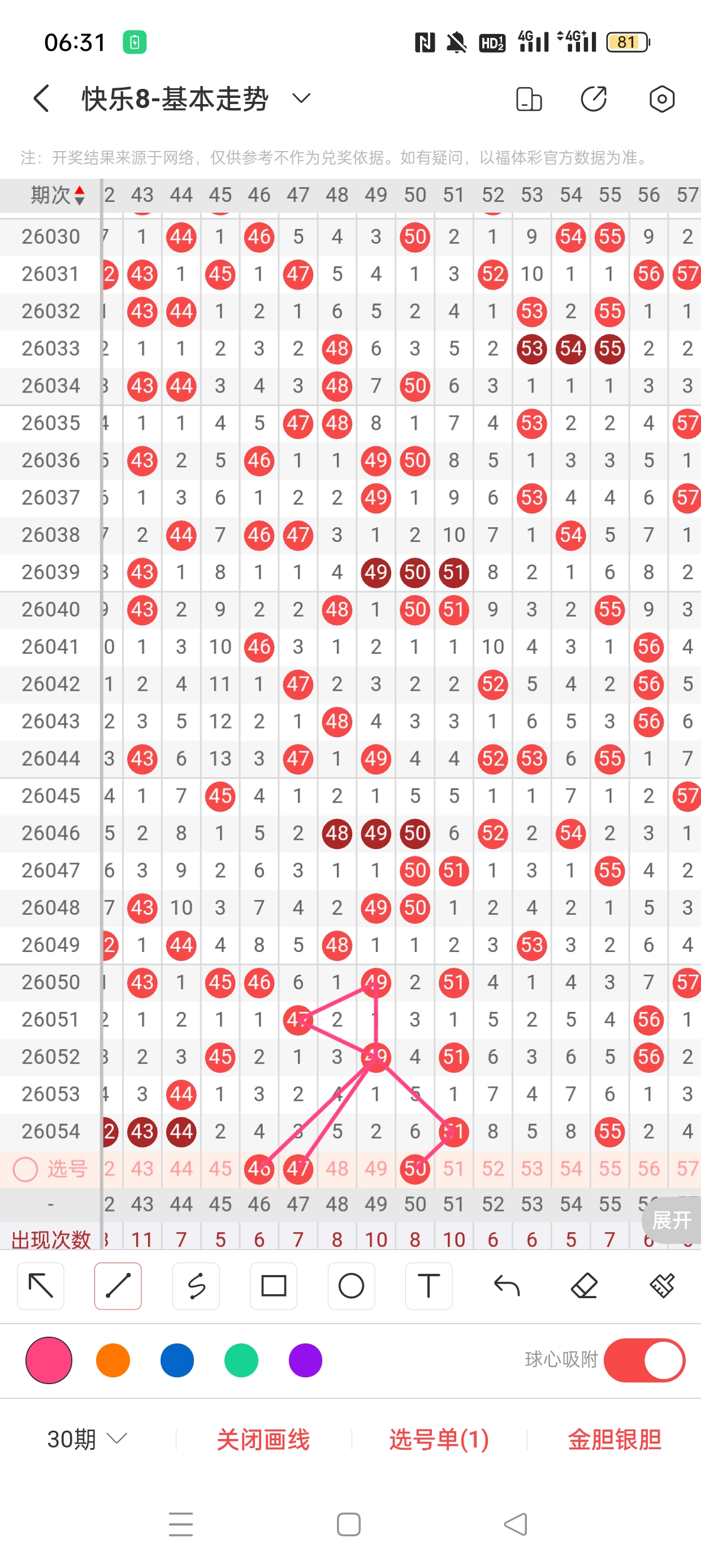This screenshot has height=1568, width=701.
Task: Select the circle drawing tool
Action: [x=351, y=1286]
